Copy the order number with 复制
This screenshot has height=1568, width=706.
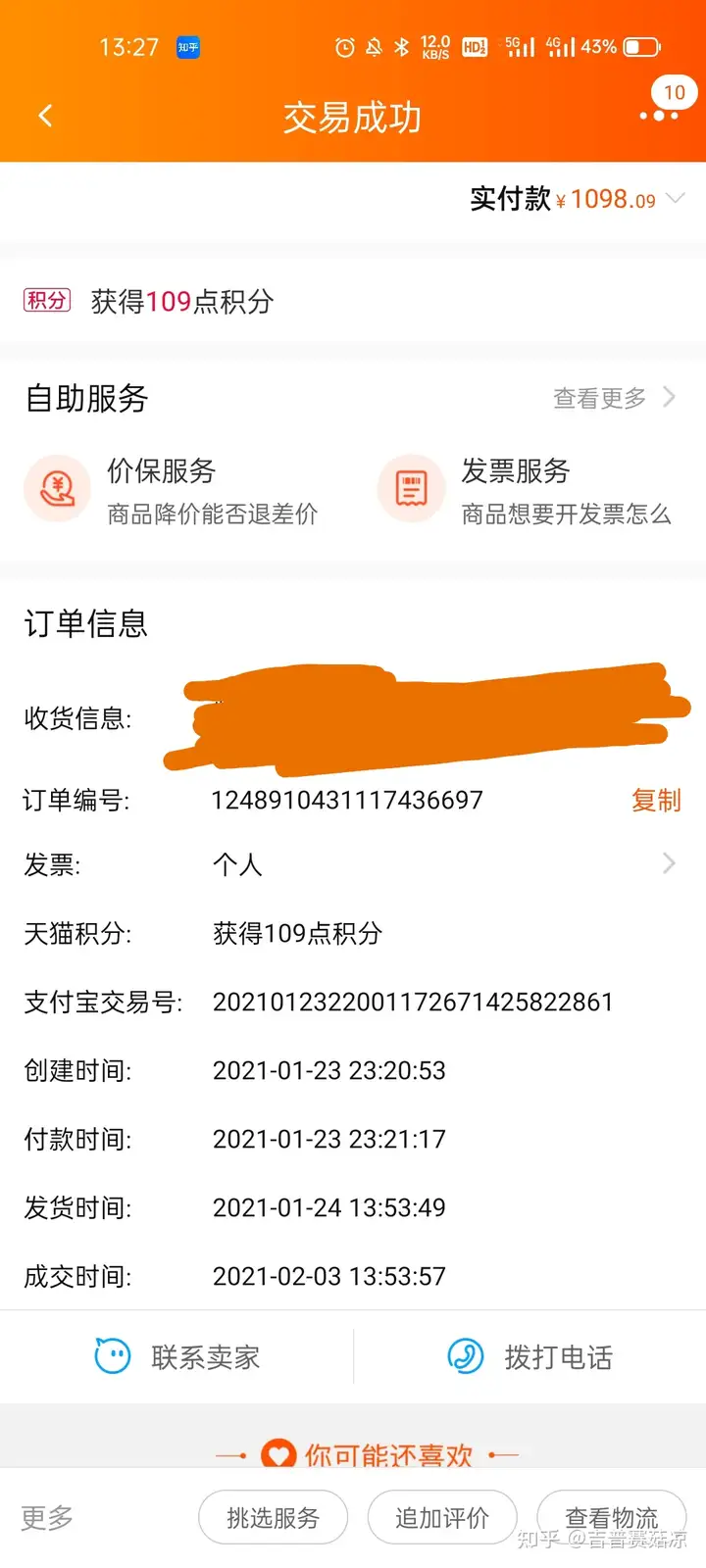(x=656, y=801)
